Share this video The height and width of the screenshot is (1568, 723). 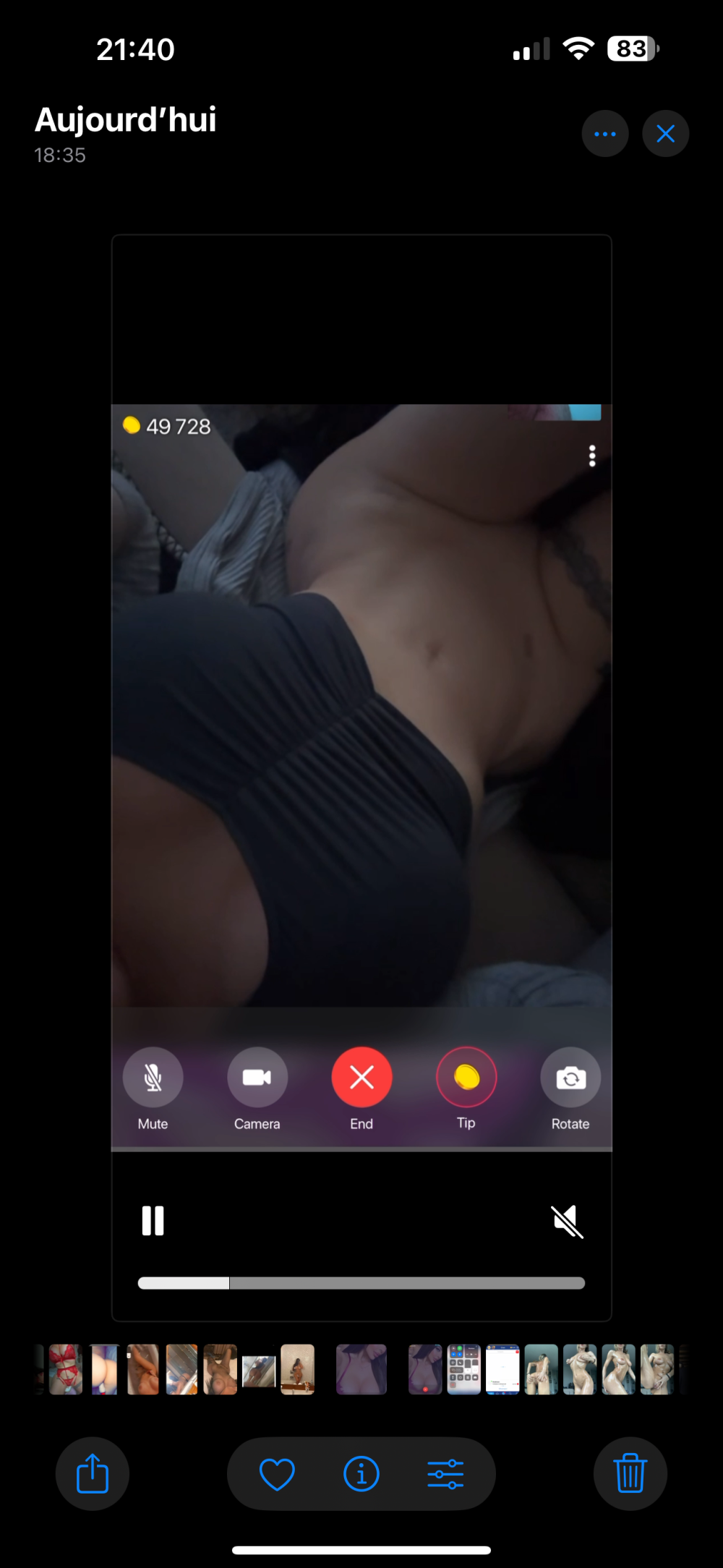click(x=93, y=1473)
